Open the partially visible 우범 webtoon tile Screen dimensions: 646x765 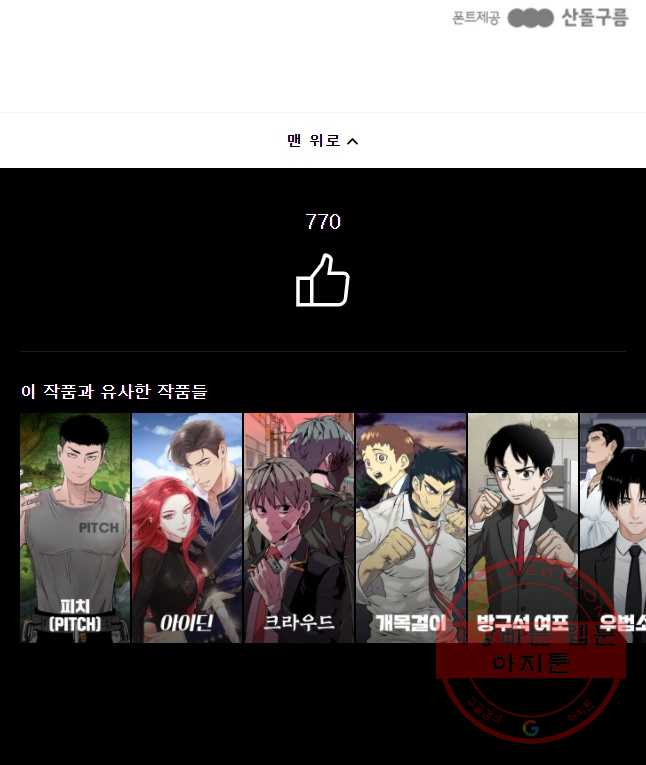click(x=613, y=528)
